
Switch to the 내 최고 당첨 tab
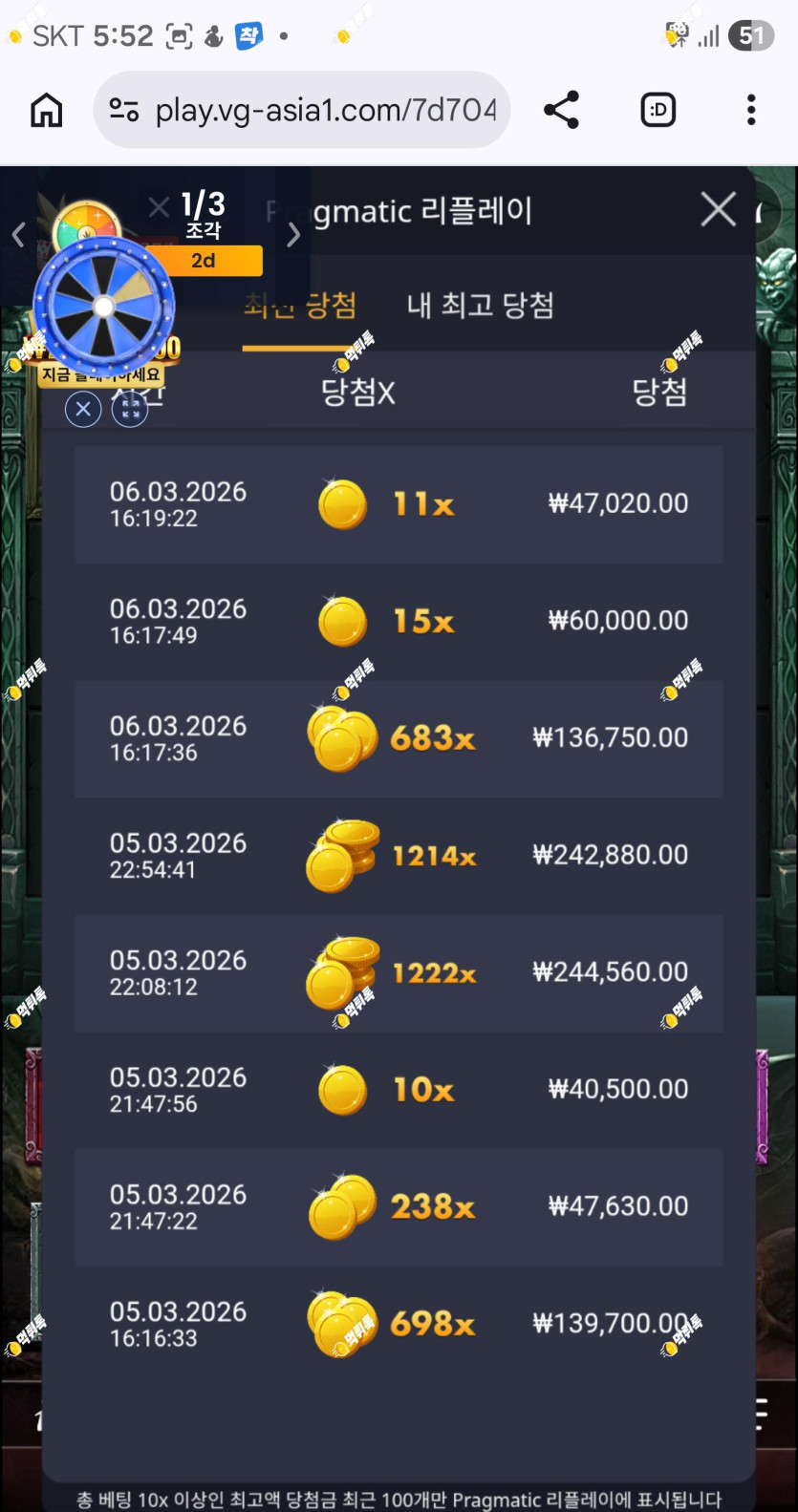coord(481,306)
